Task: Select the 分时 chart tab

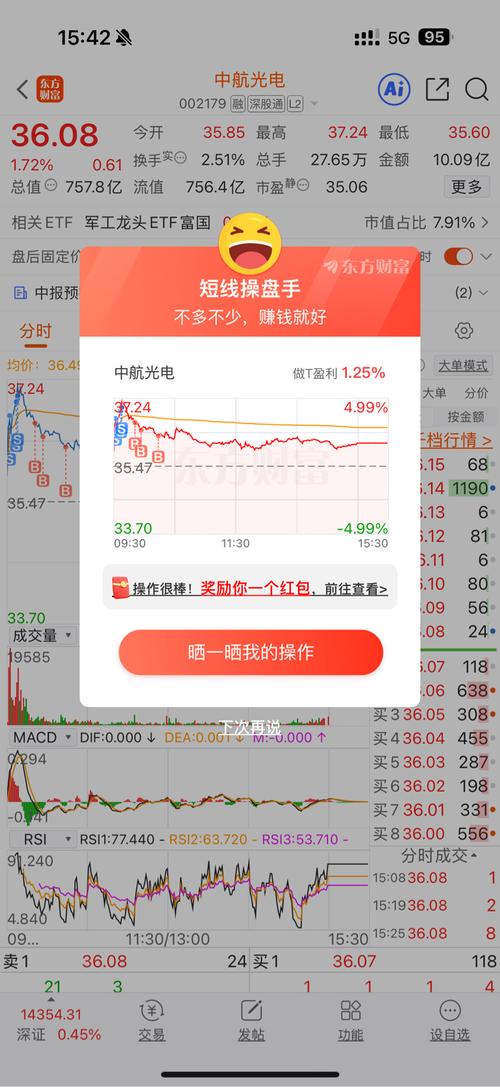Action: [35, 331]
